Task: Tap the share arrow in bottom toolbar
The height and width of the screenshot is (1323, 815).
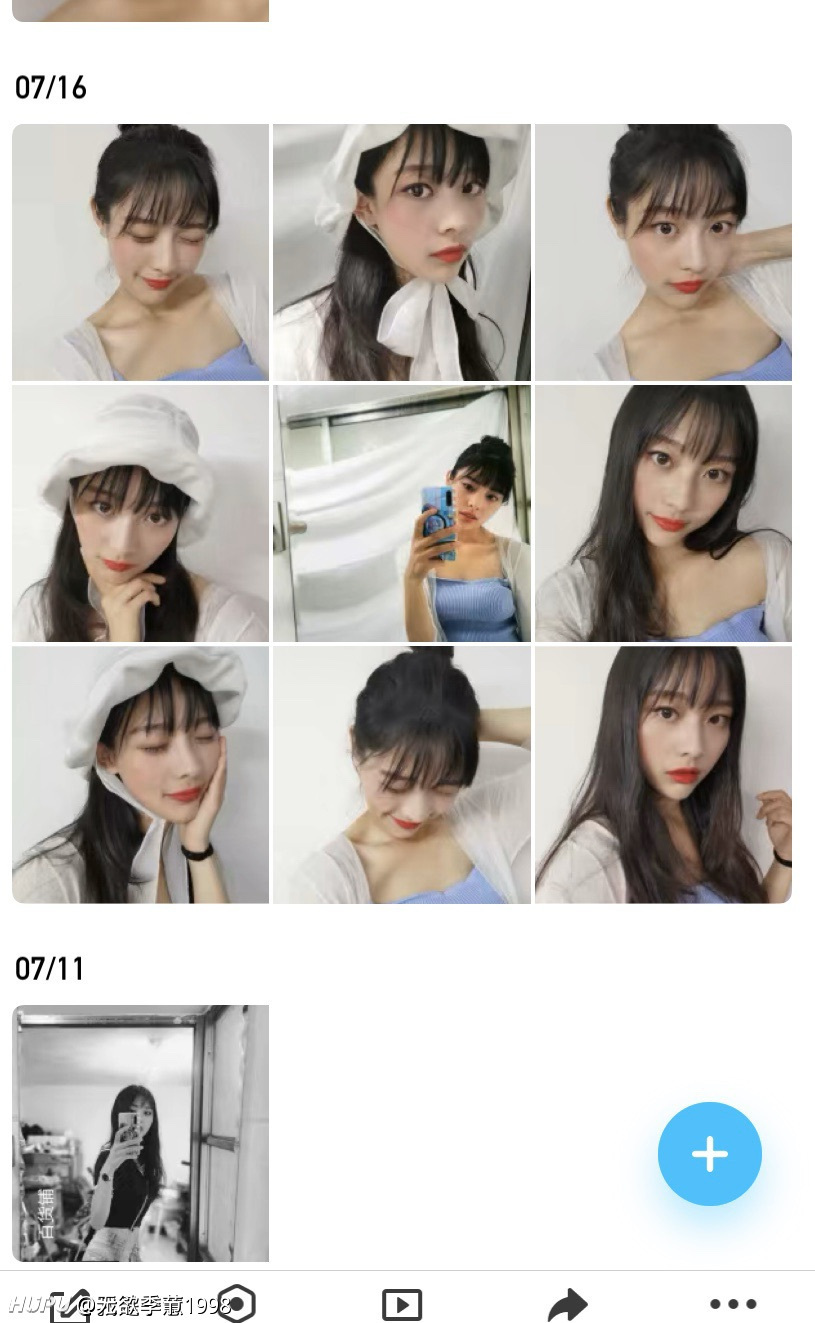Action: (x=567, y=1304)
